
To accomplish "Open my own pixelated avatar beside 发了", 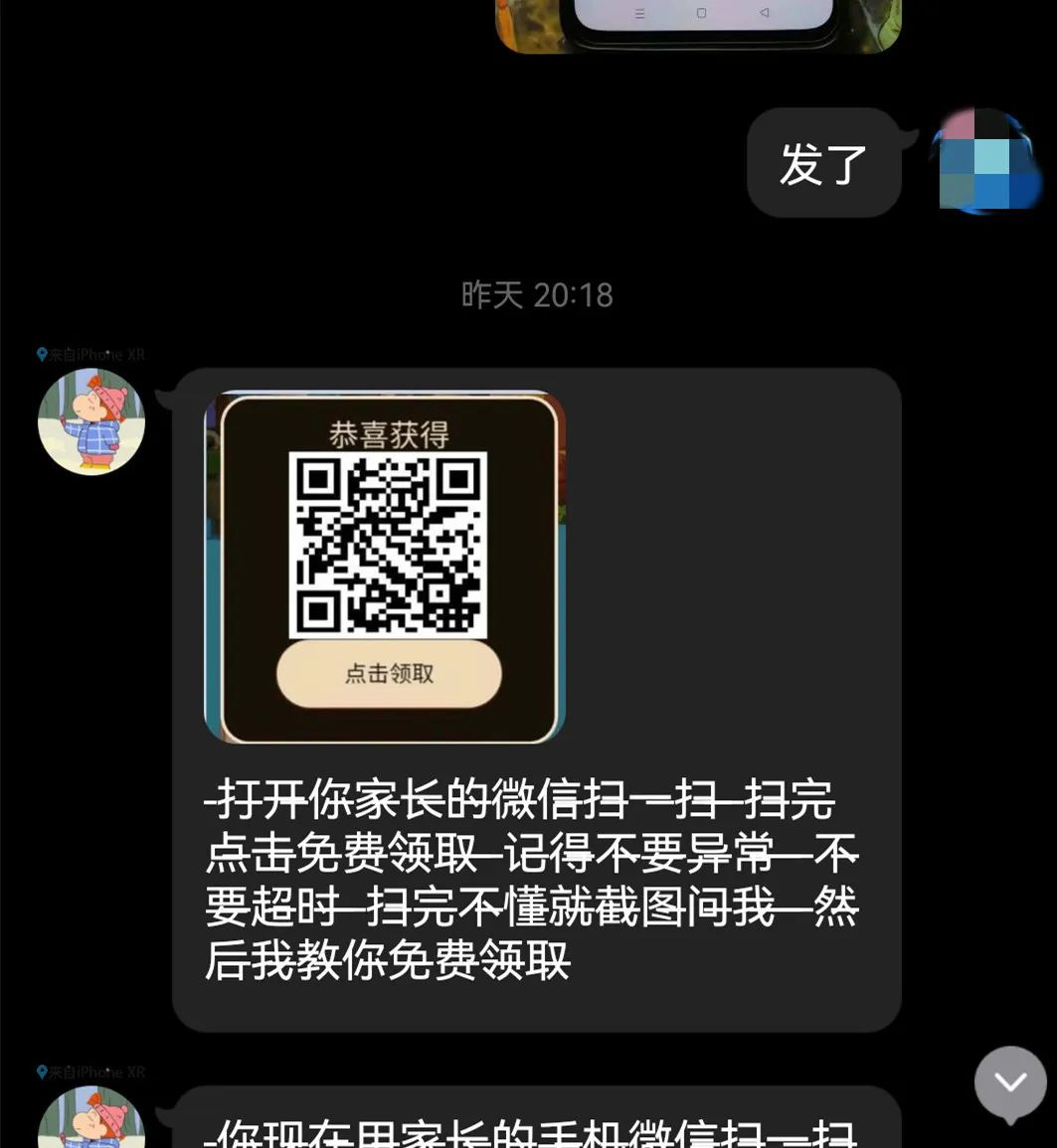I will [x=987, y=161].
